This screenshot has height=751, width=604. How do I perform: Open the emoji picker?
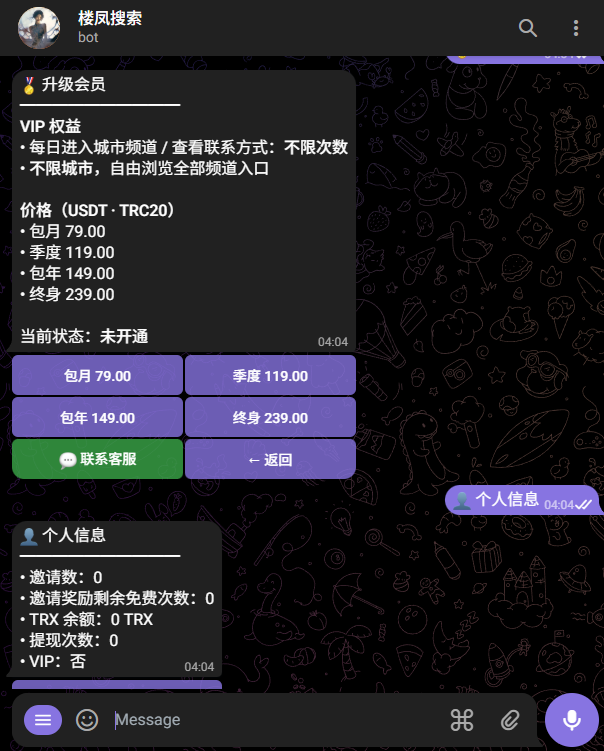[88, 719]
